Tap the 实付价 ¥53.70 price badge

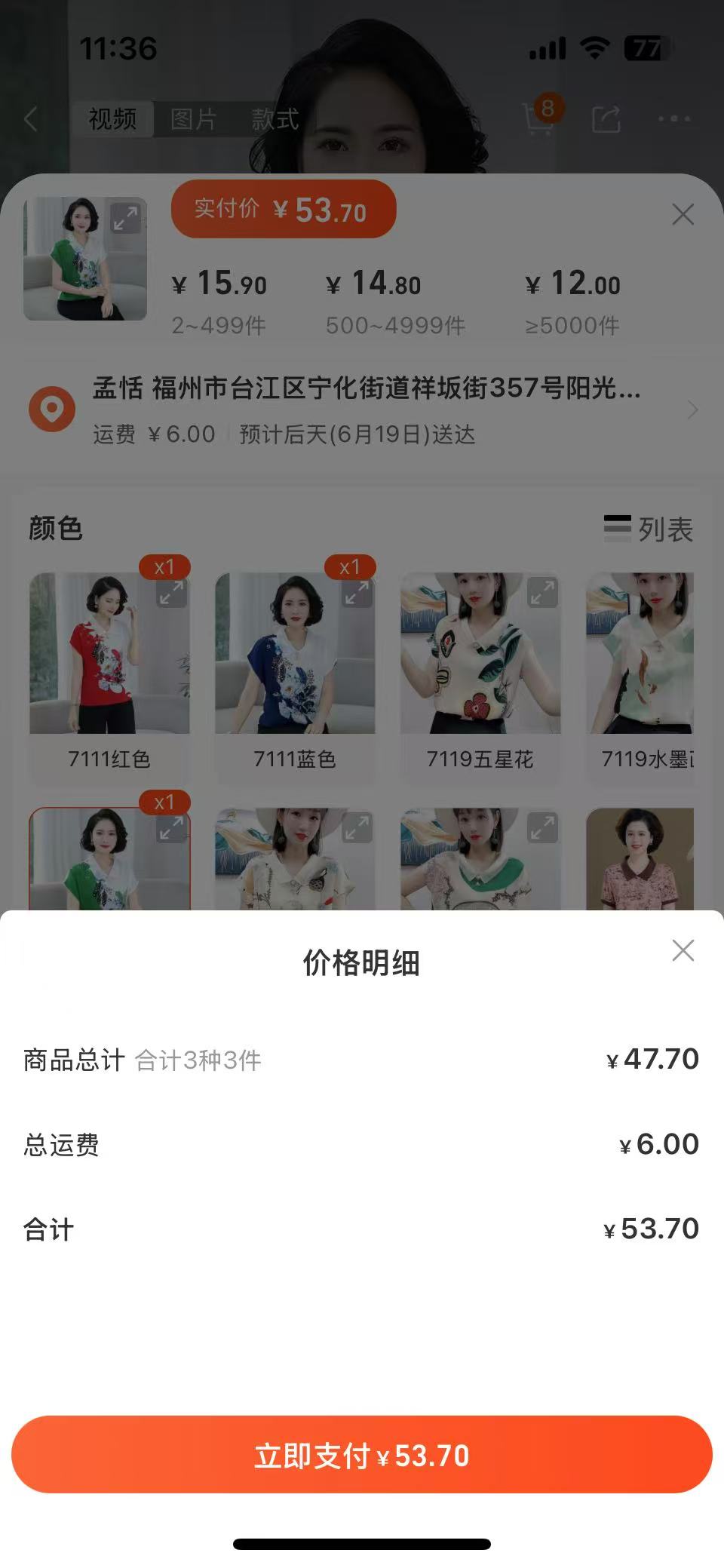pyautogui.click(x=284, y=210)
